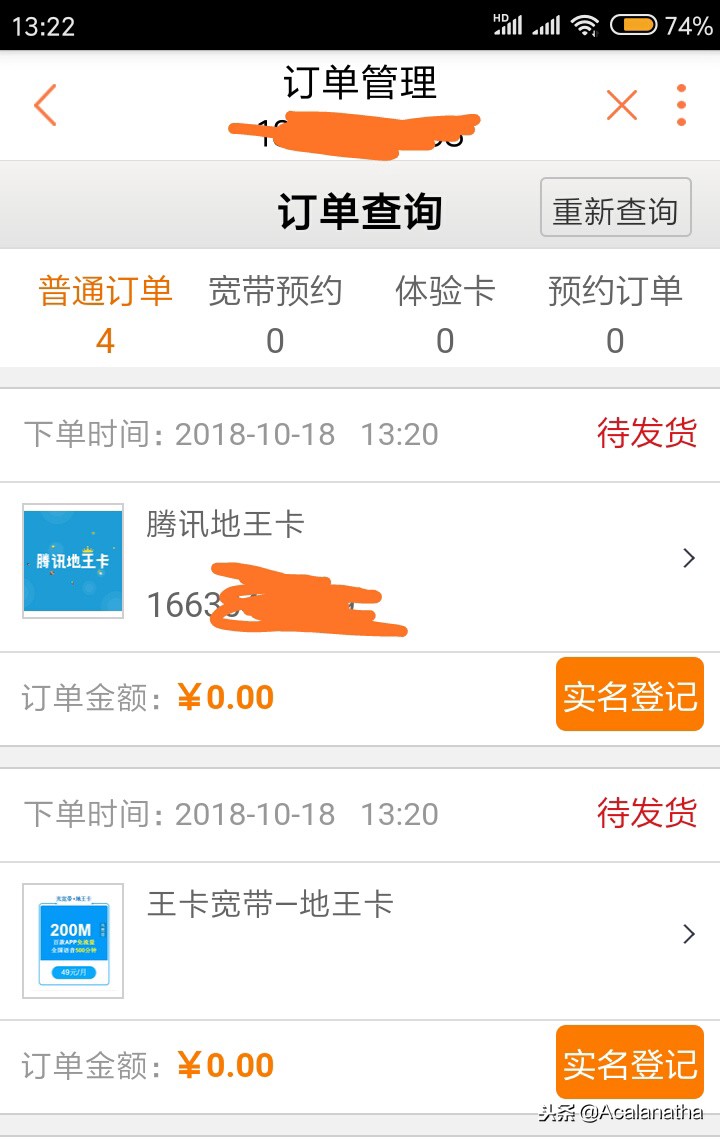Tap 实名登记 for the 腾讯地王卡 order
720x1139 pixels.
pyautogui.click(x=629, y=694)
